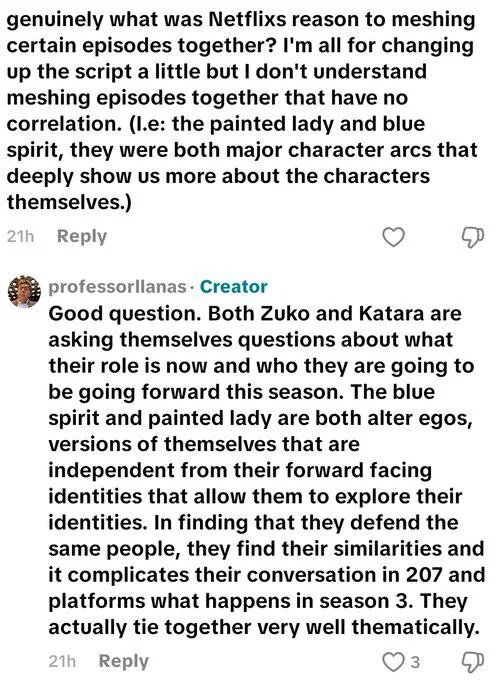503x680 pixels.
Task: Reply to the Netflix meshing episodes comment
Action: coord(82,236)
